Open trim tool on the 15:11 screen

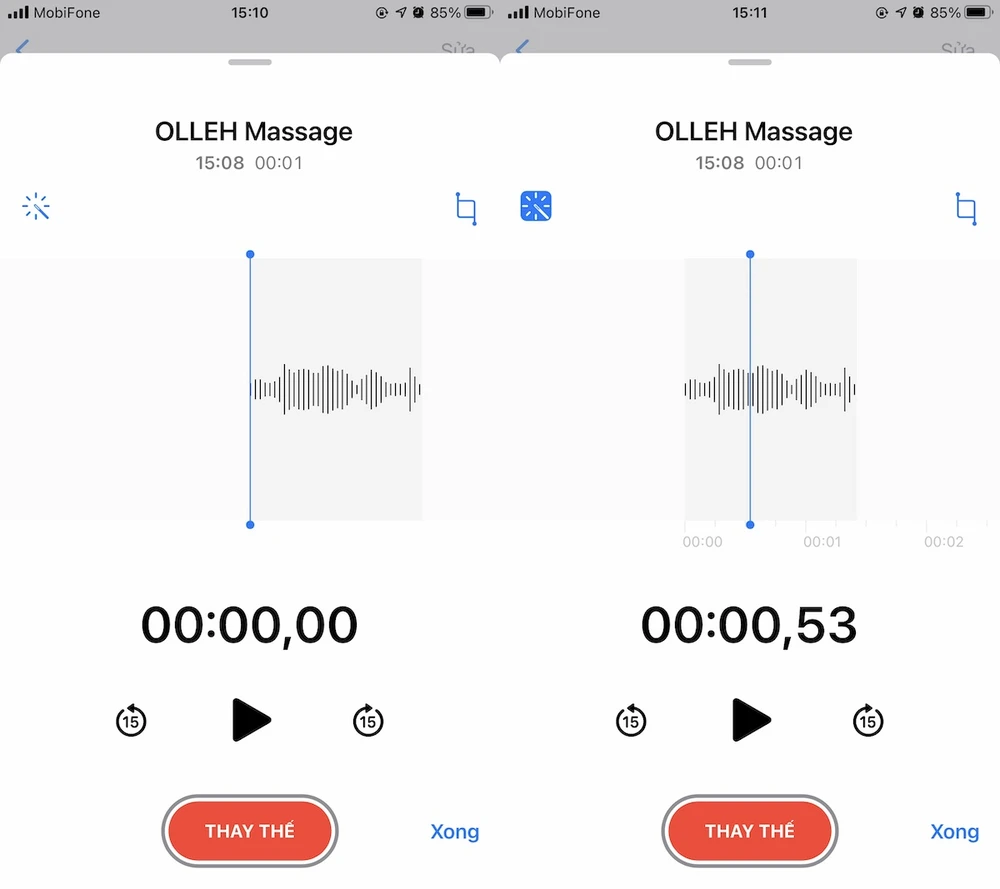(965, 209)
